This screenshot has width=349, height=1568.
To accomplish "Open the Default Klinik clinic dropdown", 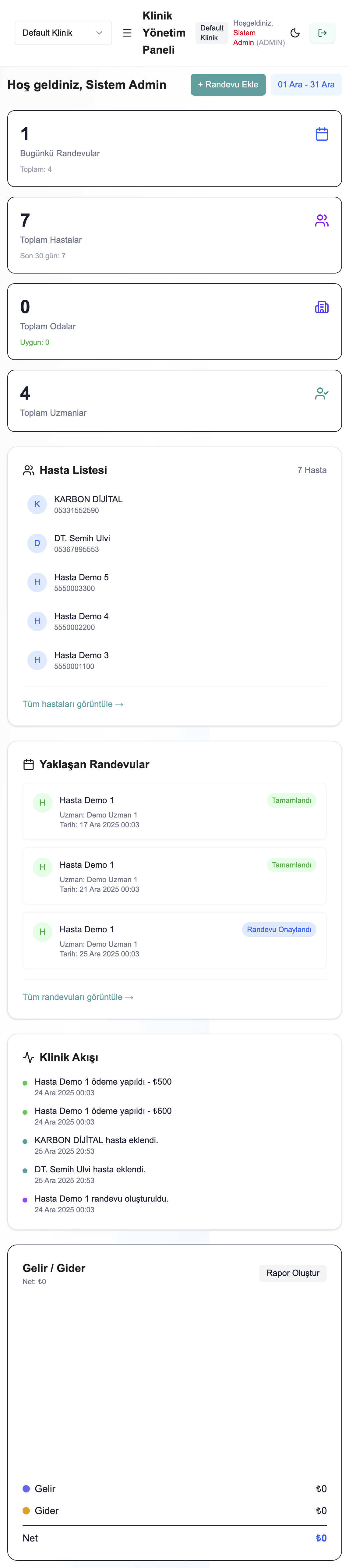I will (x=63, y=33).
